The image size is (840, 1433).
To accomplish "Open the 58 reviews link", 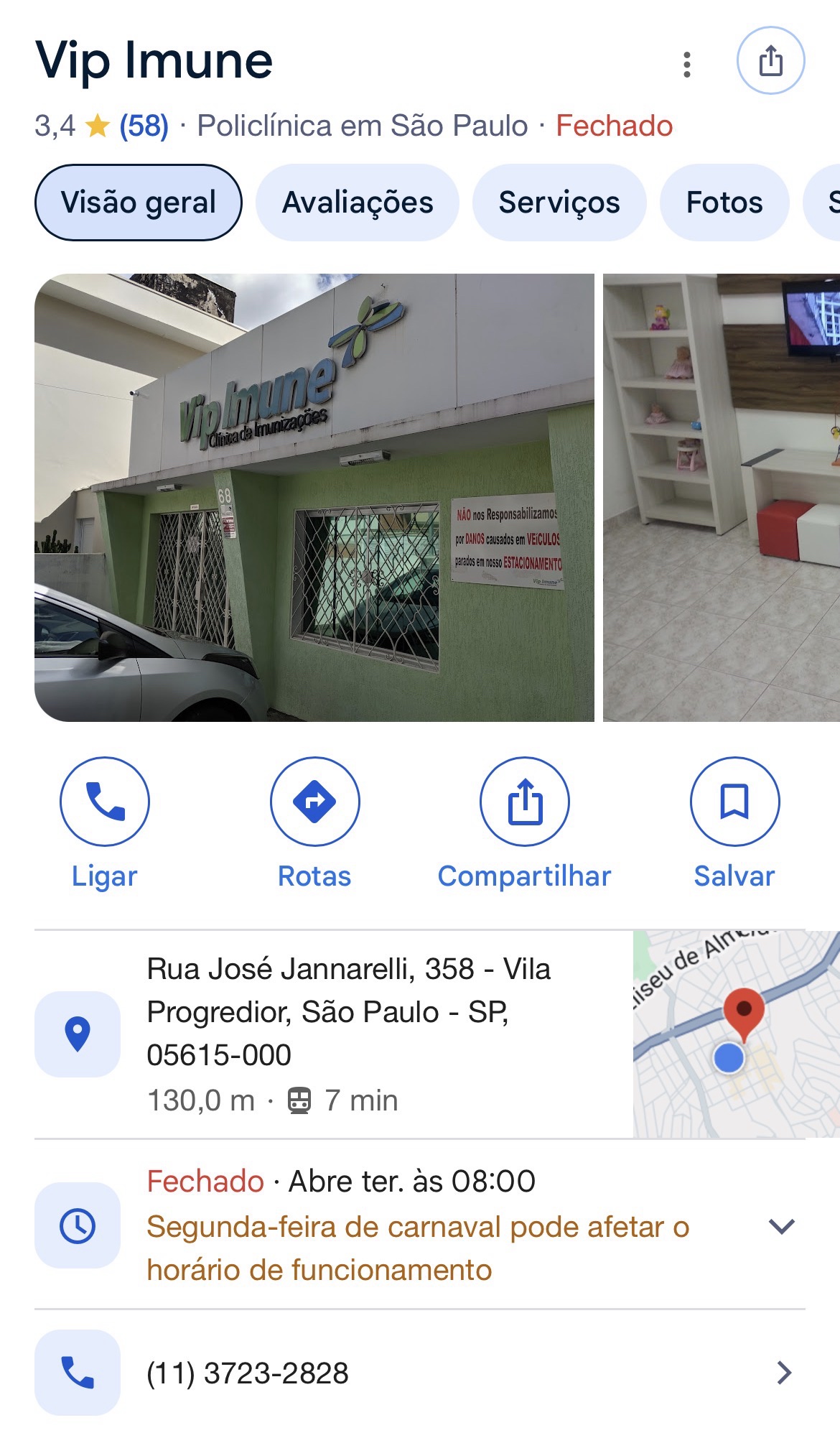I will point(144,126).
